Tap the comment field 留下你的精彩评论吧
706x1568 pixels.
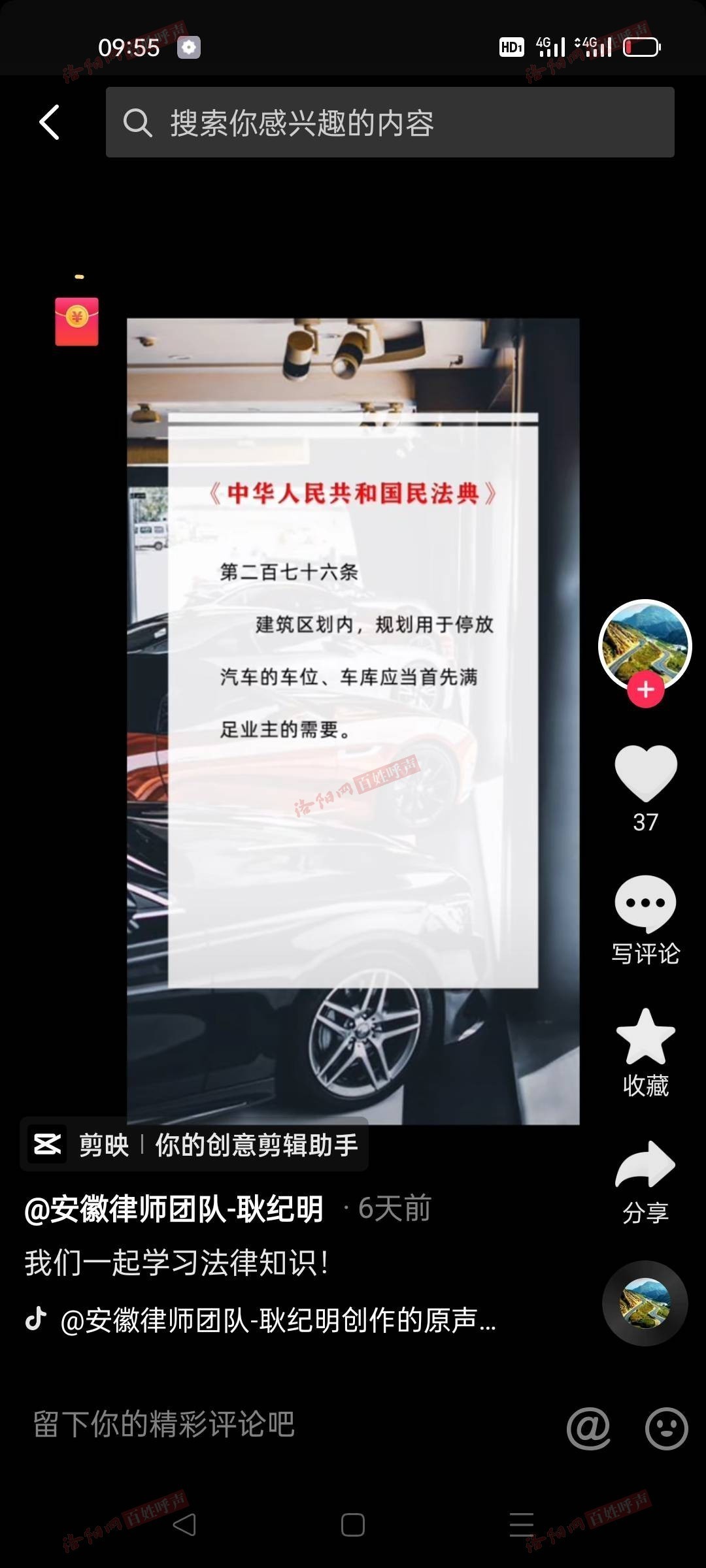[261, 1425]
